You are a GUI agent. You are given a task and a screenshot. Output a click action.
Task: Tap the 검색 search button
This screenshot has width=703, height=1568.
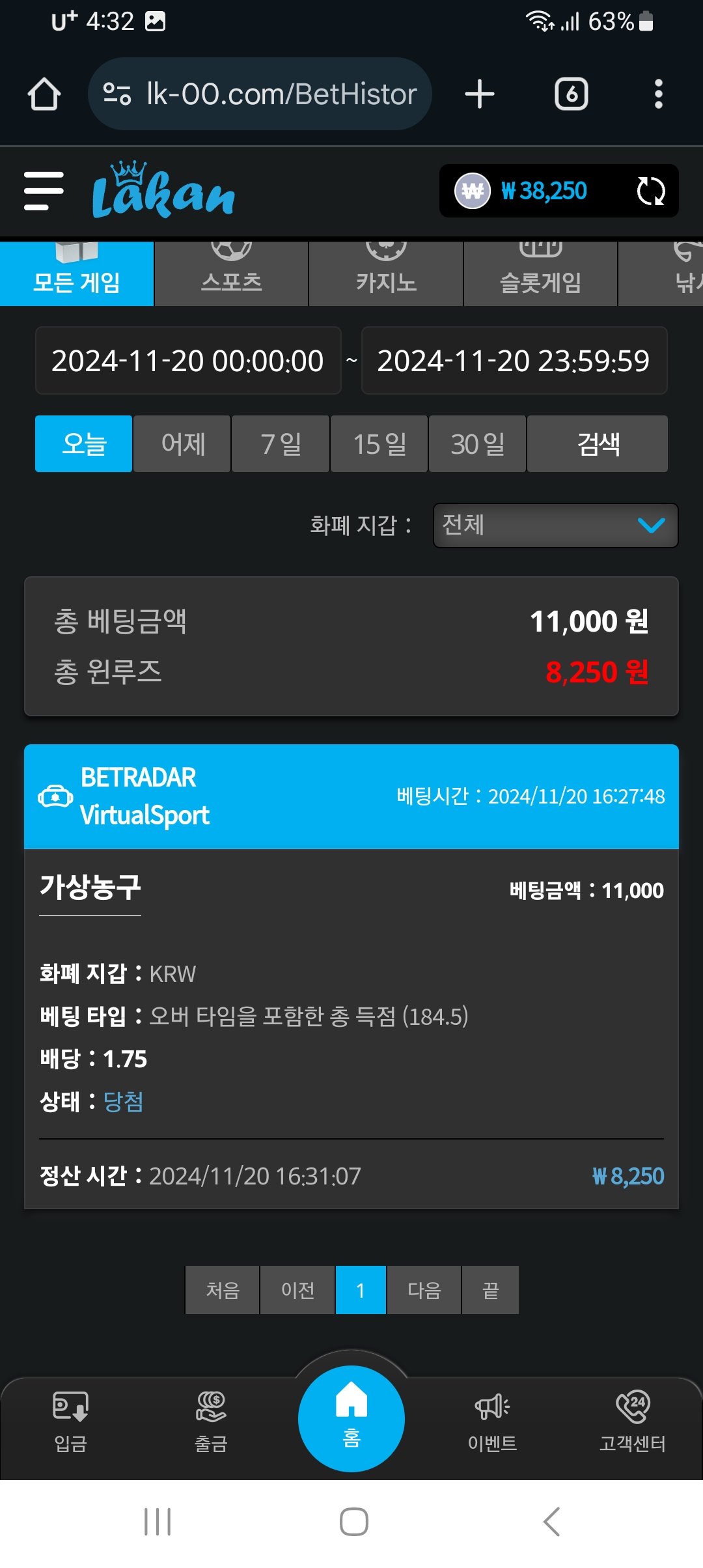pos(598,444)
